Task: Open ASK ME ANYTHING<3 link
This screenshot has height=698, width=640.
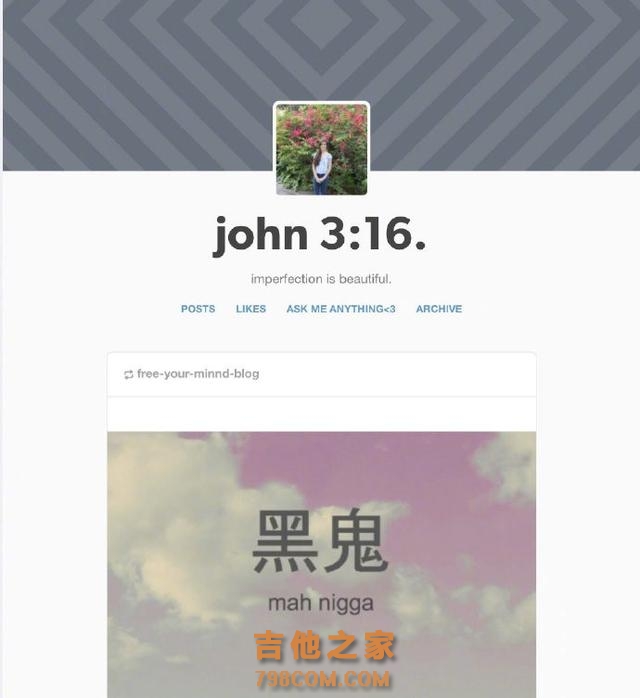Action: click(341, 309)
